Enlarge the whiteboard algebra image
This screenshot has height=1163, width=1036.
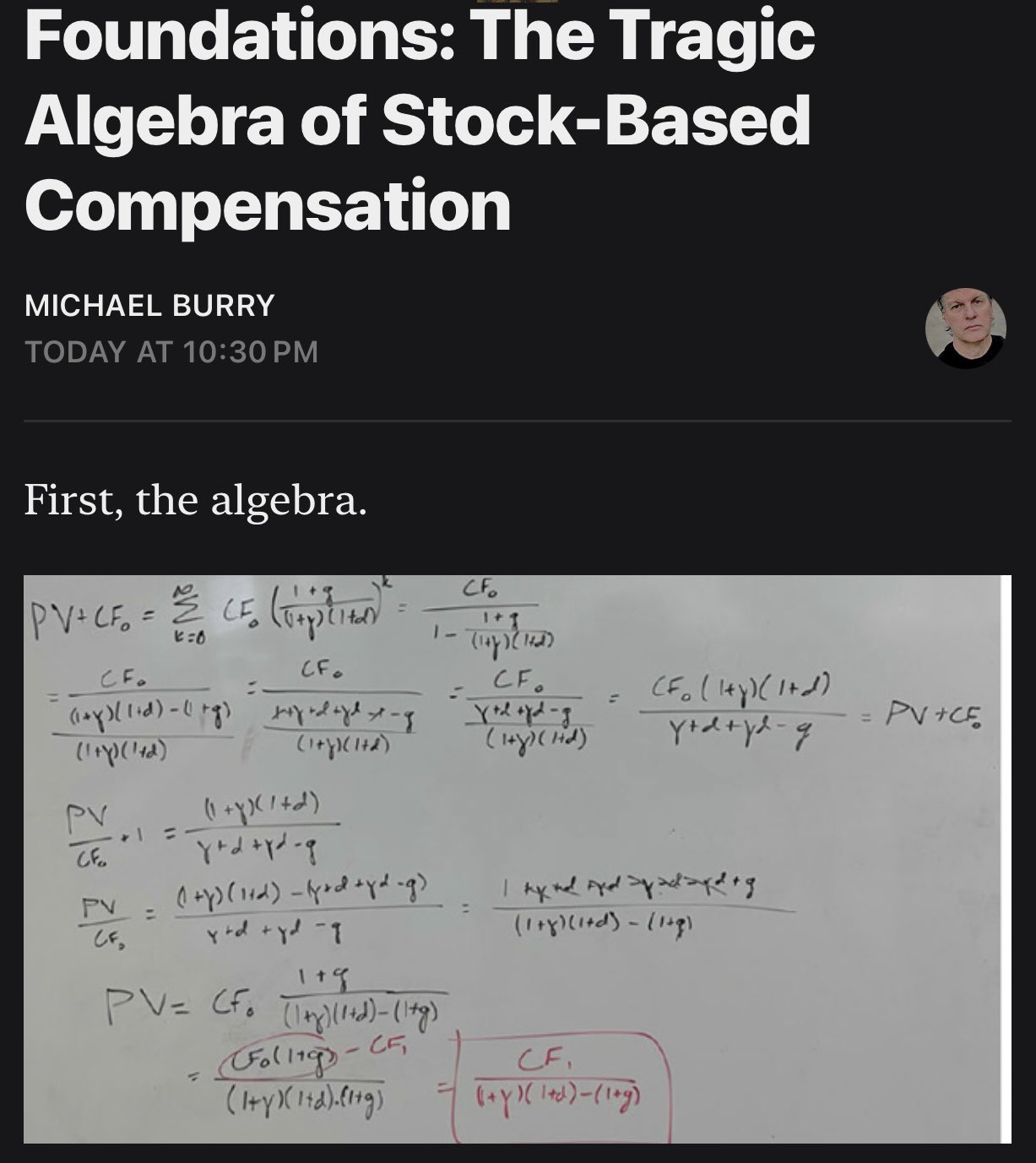(x=517, y=859)
